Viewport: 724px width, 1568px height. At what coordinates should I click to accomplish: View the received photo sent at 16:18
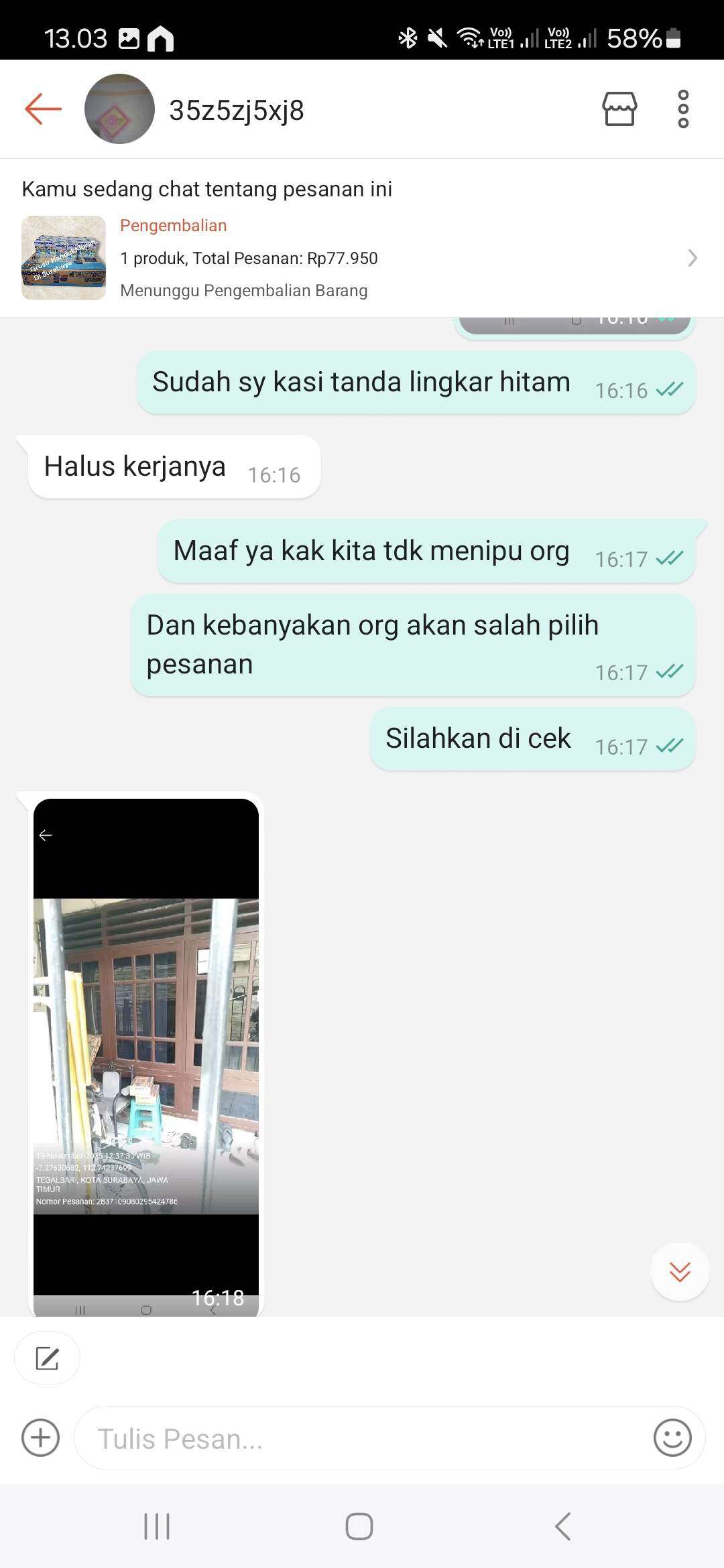[x=146, y=1055]
